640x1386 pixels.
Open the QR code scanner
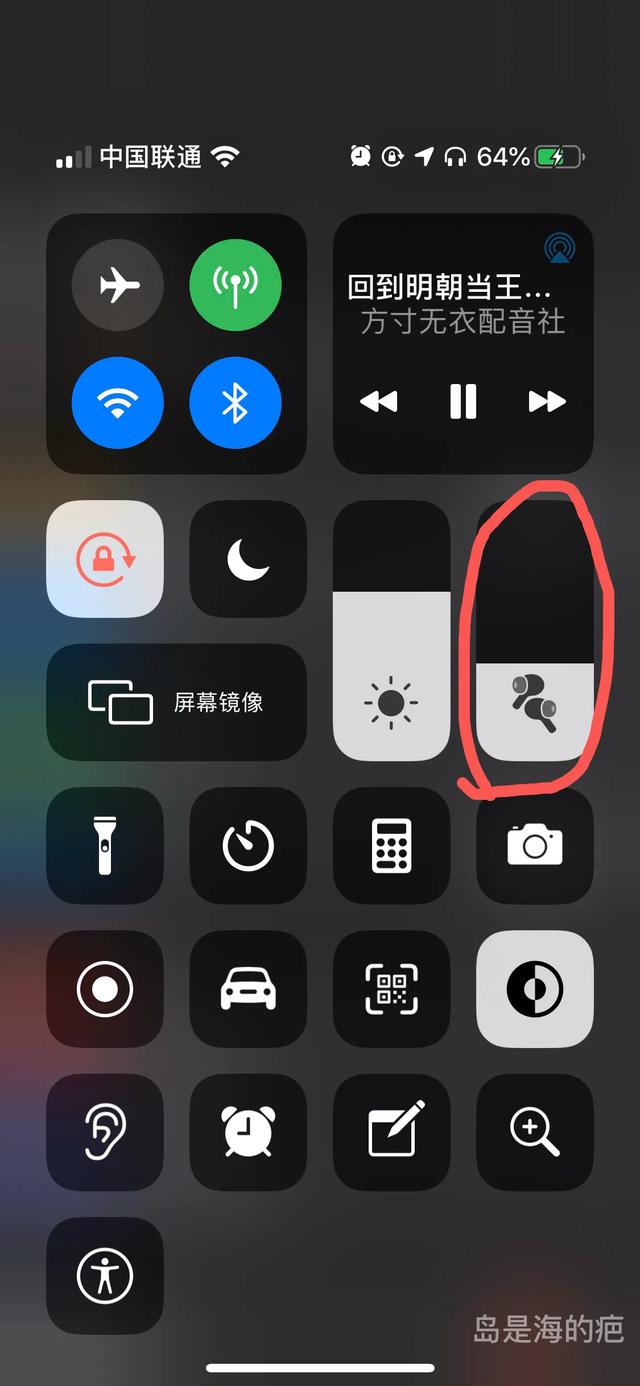[391, 989]
